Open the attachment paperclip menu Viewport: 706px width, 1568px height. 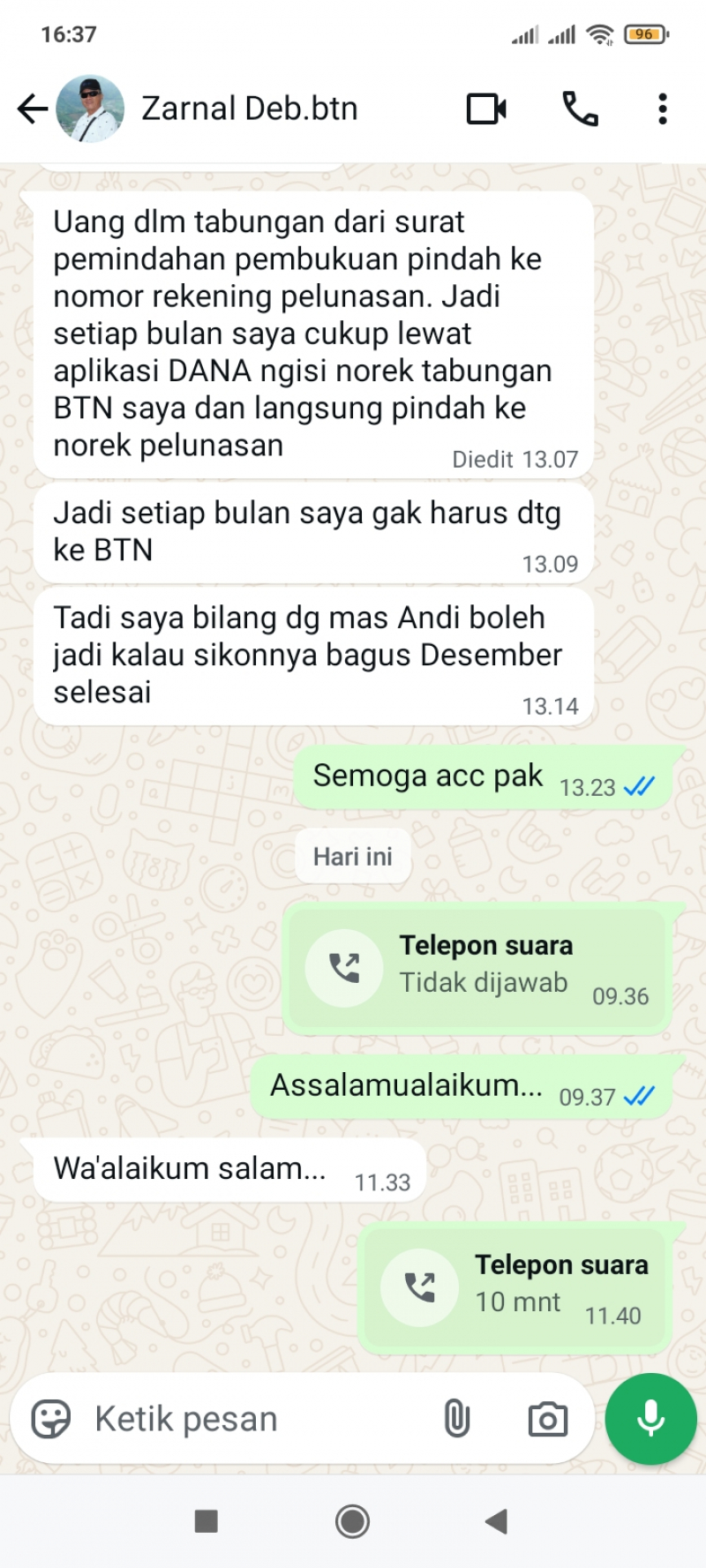point(456,1420)
